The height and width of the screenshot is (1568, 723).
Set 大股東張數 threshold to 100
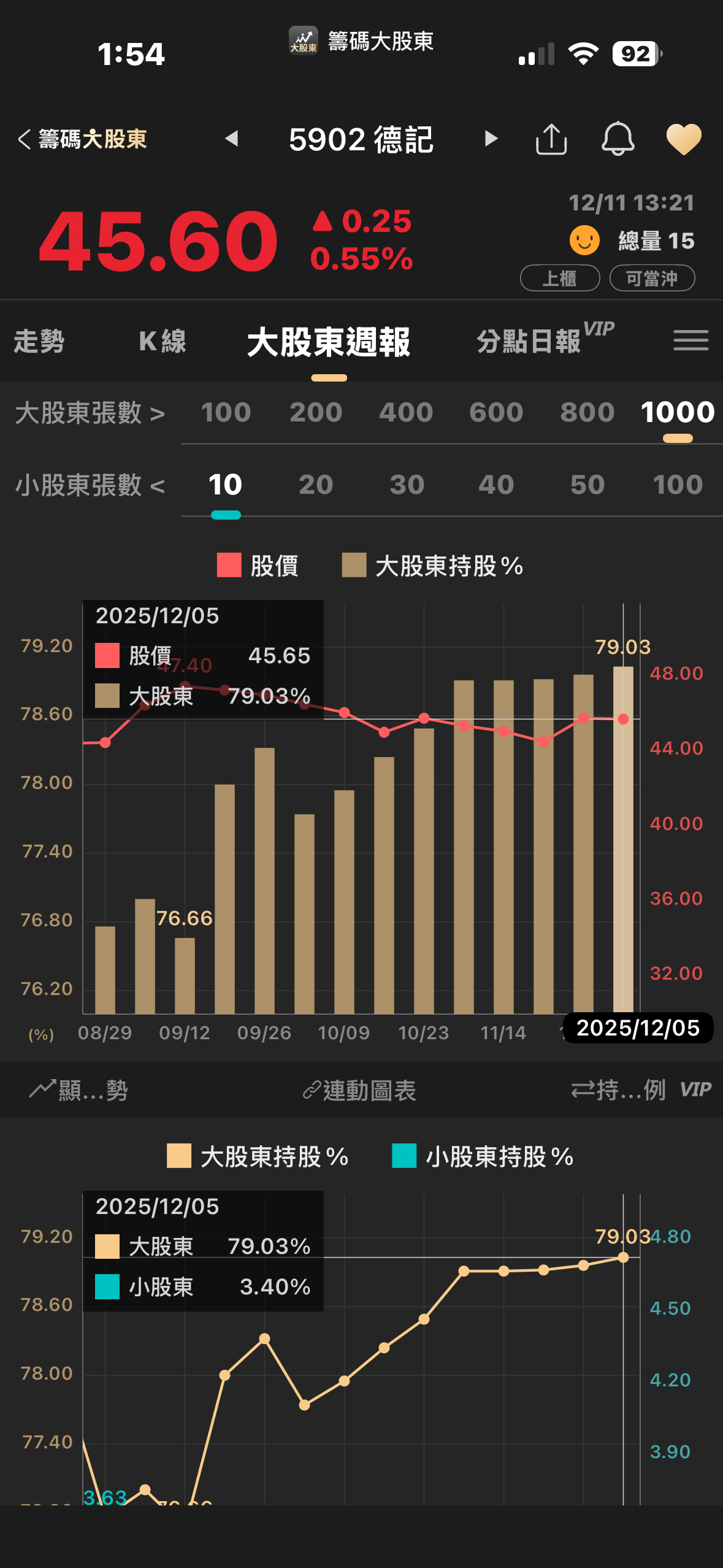click(226, 412)
